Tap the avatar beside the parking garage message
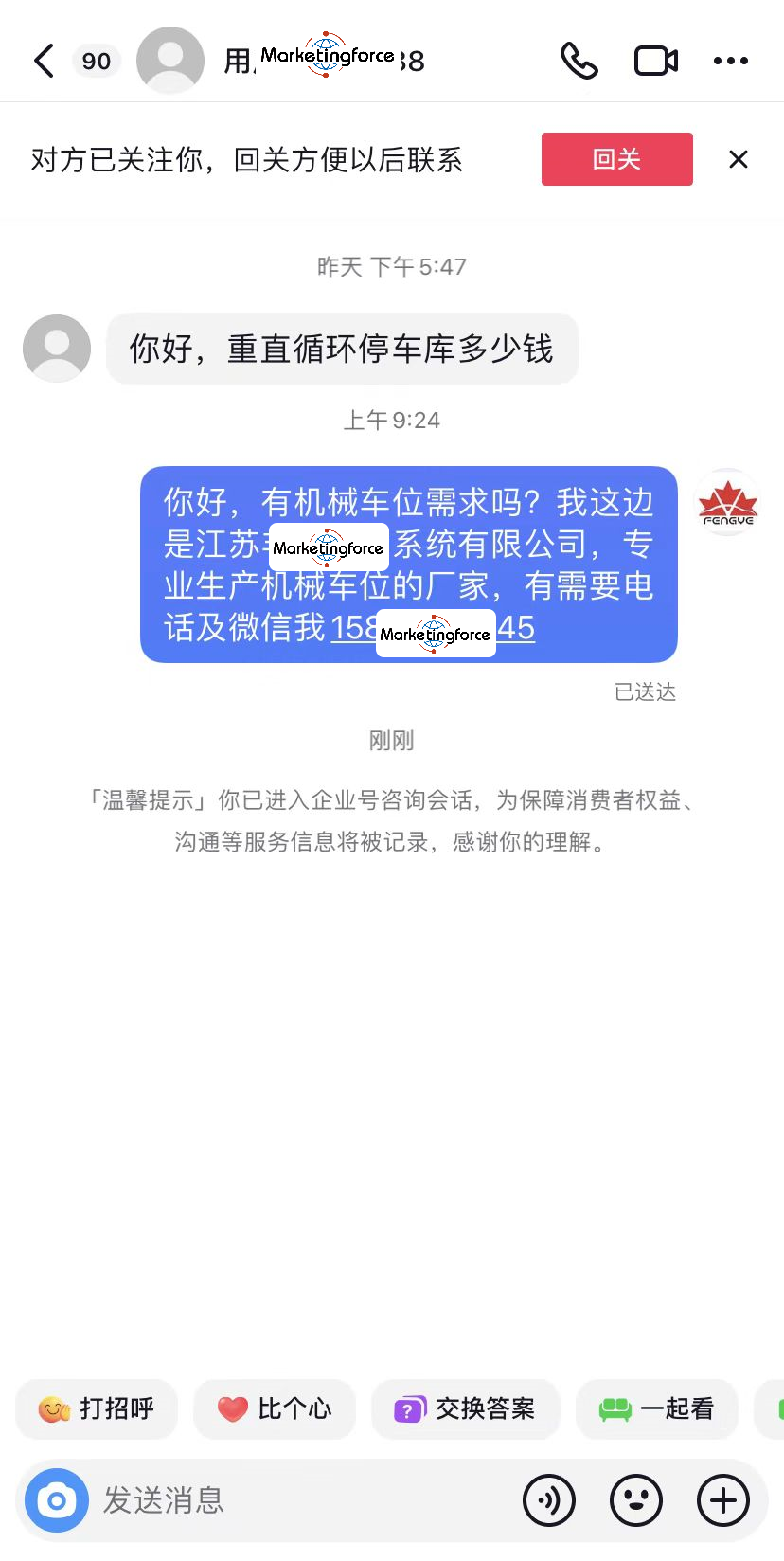The image size is (784, 1561). click(x=57, y=349)
